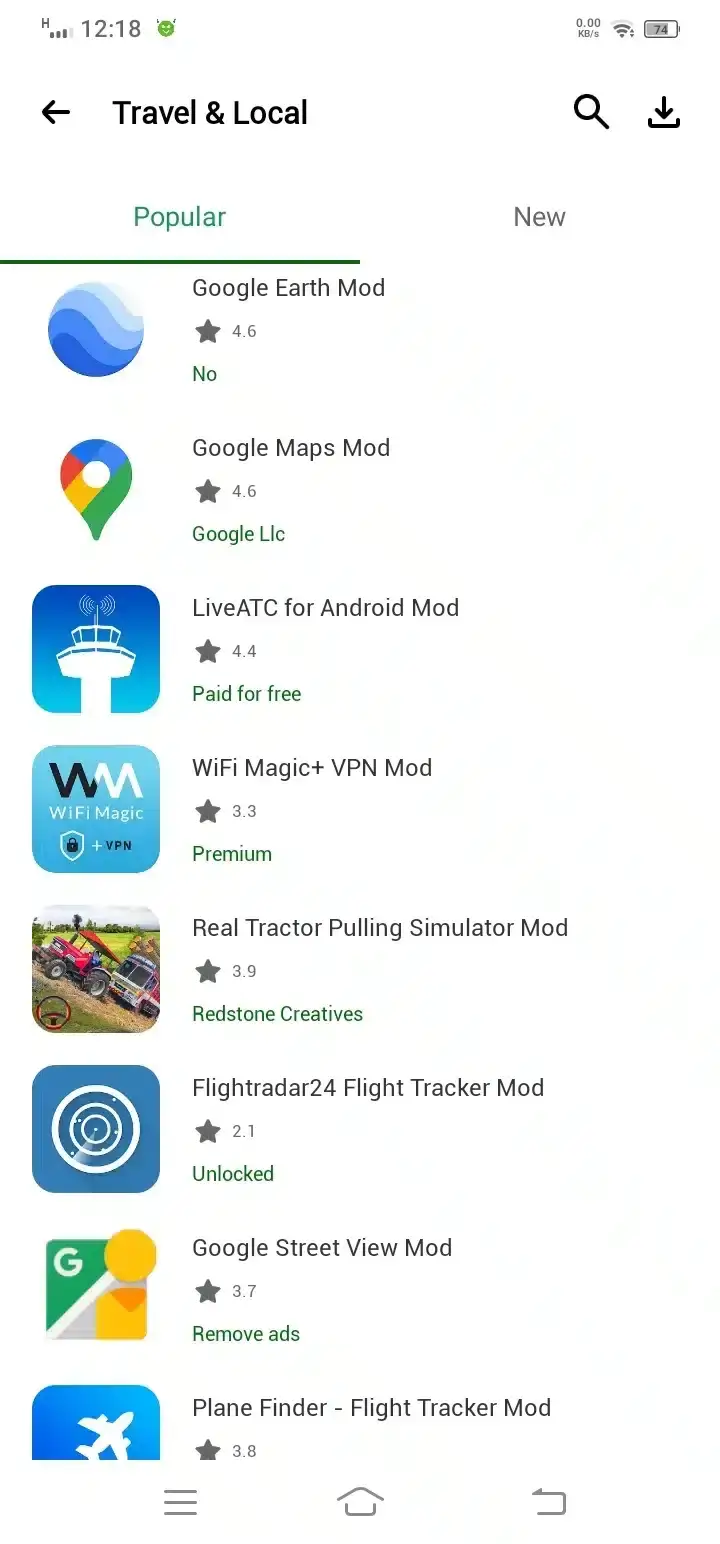This screenshot has width=720, height=1544.
Task: View Real Tractor Pulling Simulator Mod
Action: click(380, 928)
